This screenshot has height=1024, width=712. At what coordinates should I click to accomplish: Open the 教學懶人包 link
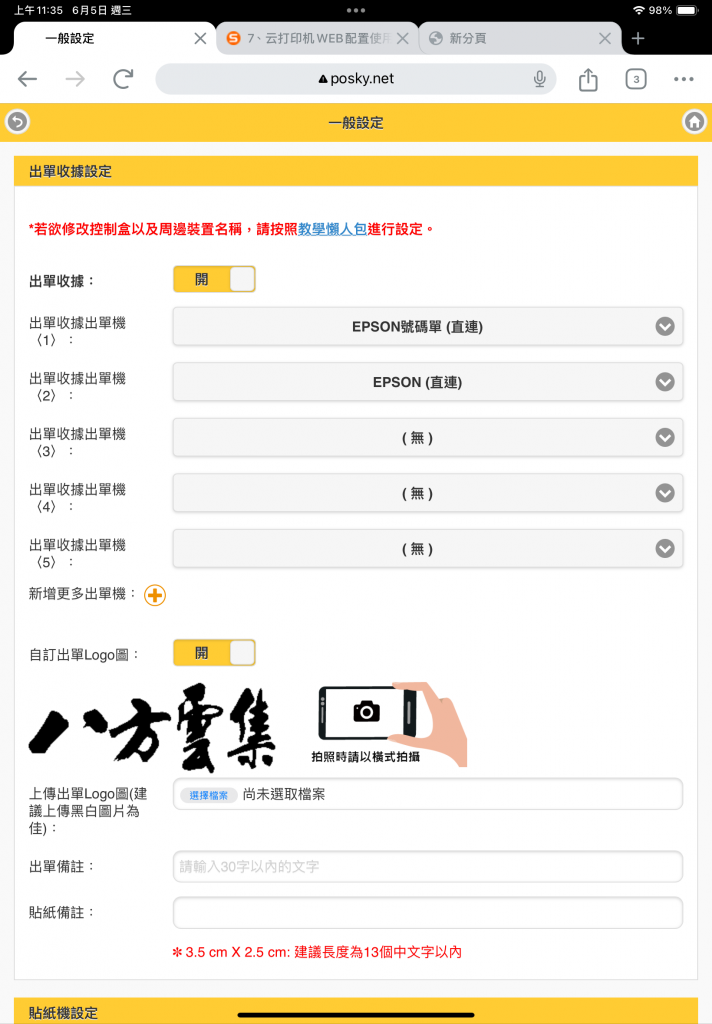(x=332, y=229)
